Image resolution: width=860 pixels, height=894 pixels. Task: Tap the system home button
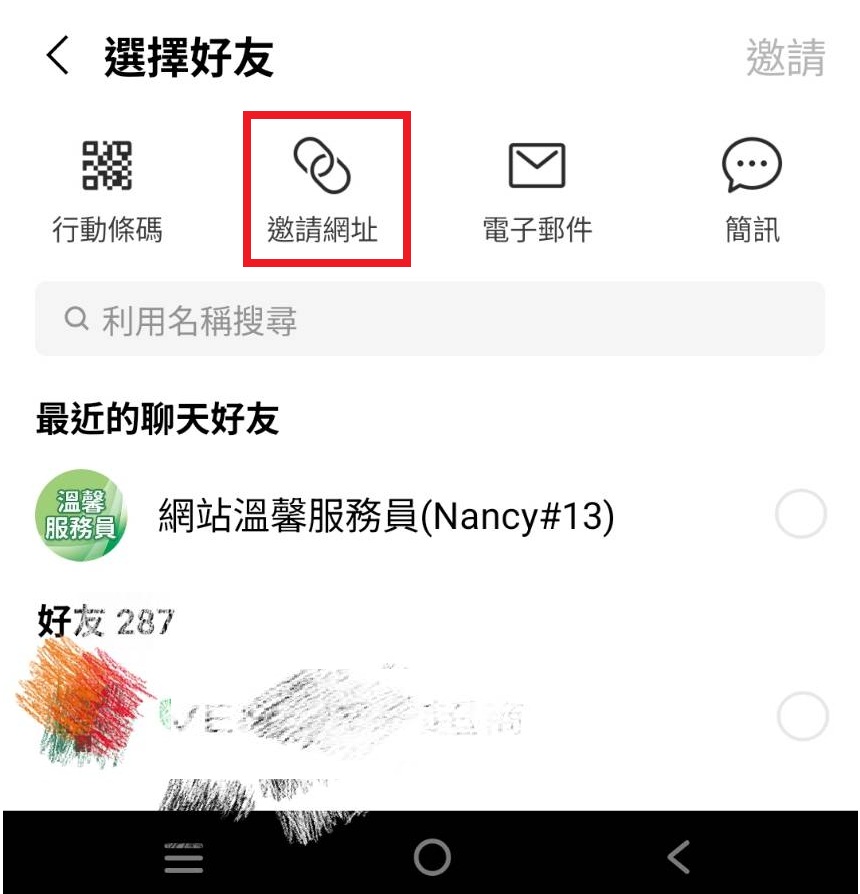pos(432,857)
